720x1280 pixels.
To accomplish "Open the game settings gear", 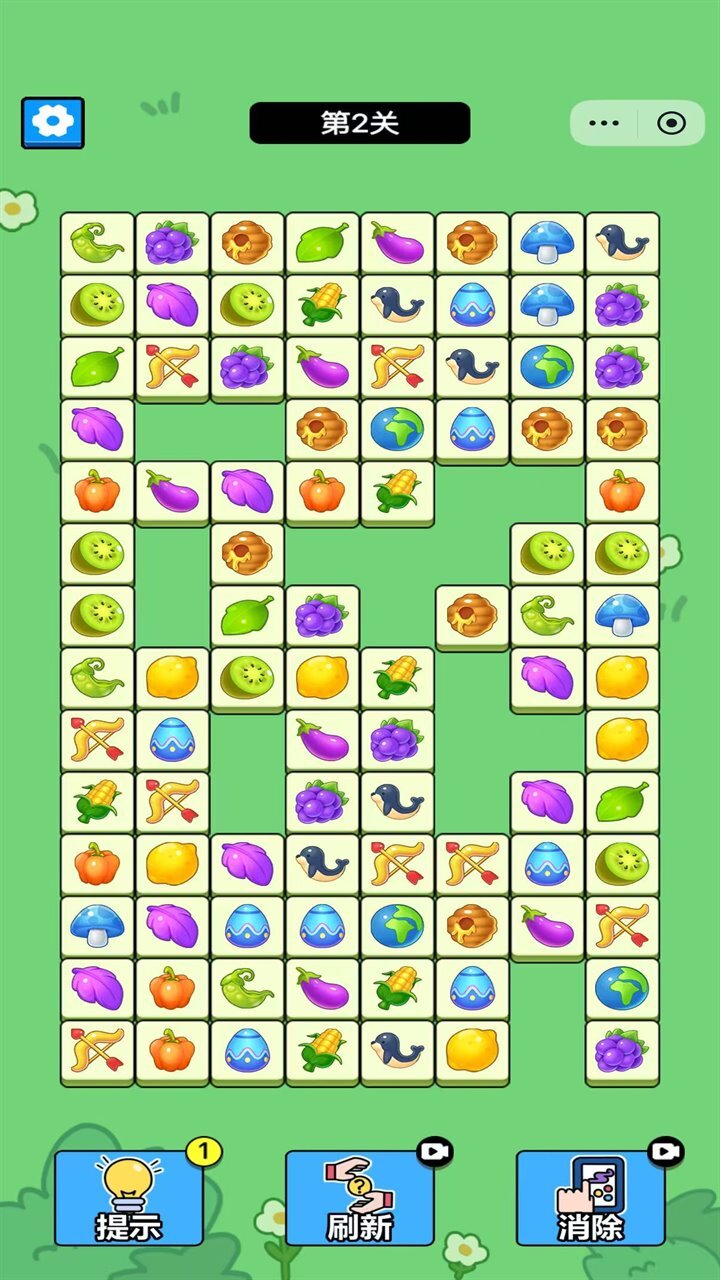I will pos(53,123).
